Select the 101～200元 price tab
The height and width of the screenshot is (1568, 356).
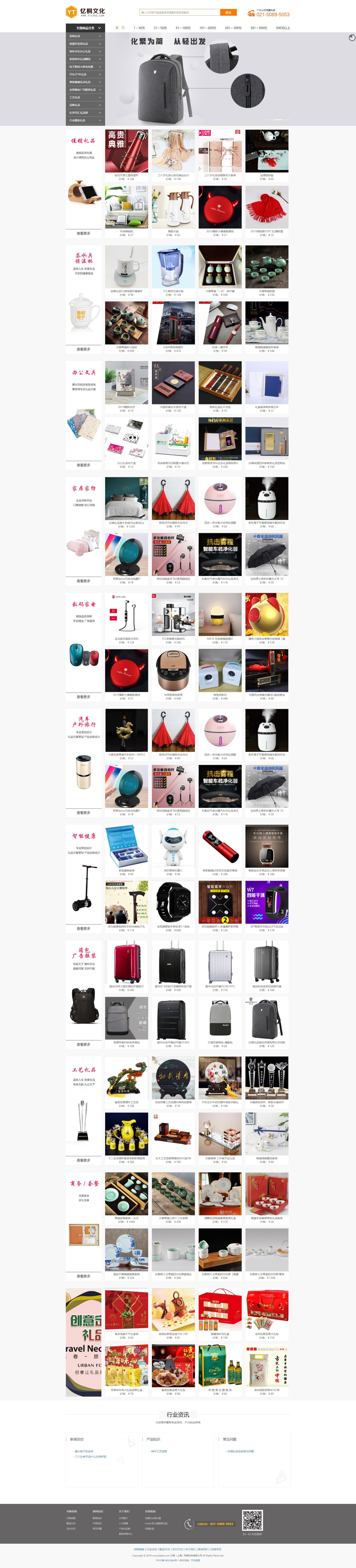pos(207,27)
